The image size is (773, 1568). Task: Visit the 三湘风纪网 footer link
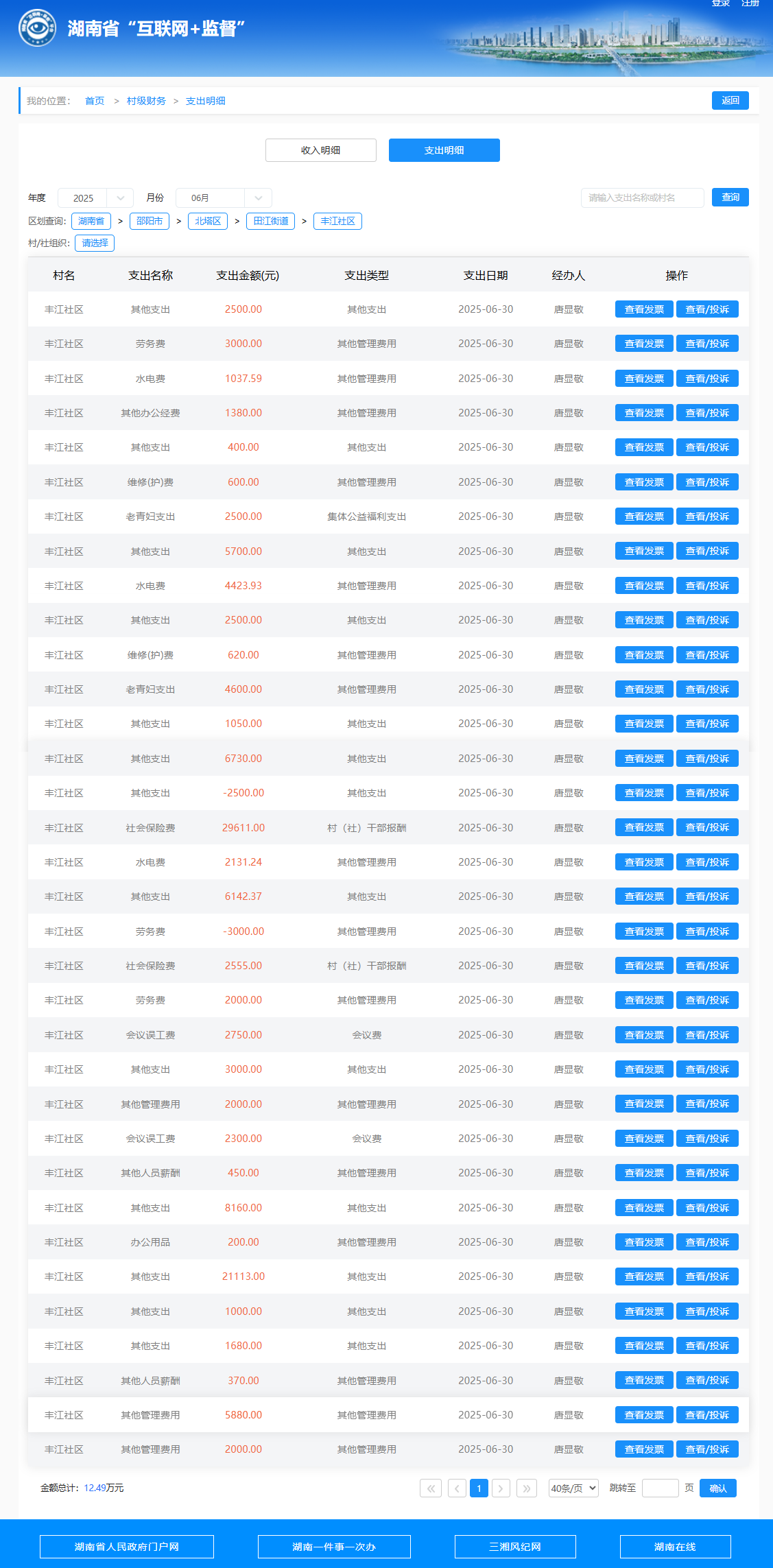pyautogui.click(x=515, y=1547)
